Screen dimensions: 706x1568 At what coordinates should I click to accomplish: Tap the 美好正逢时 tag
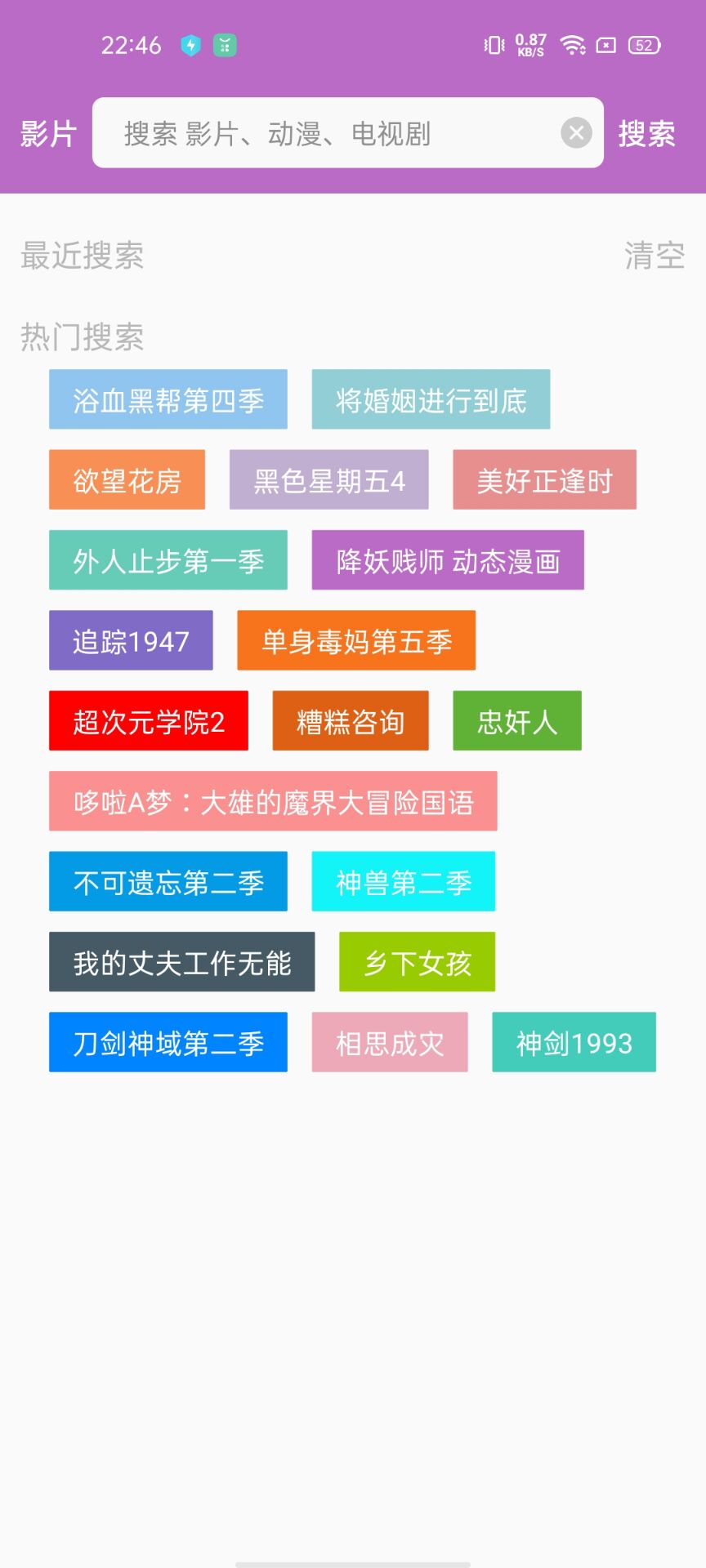(x=544, y=480)
